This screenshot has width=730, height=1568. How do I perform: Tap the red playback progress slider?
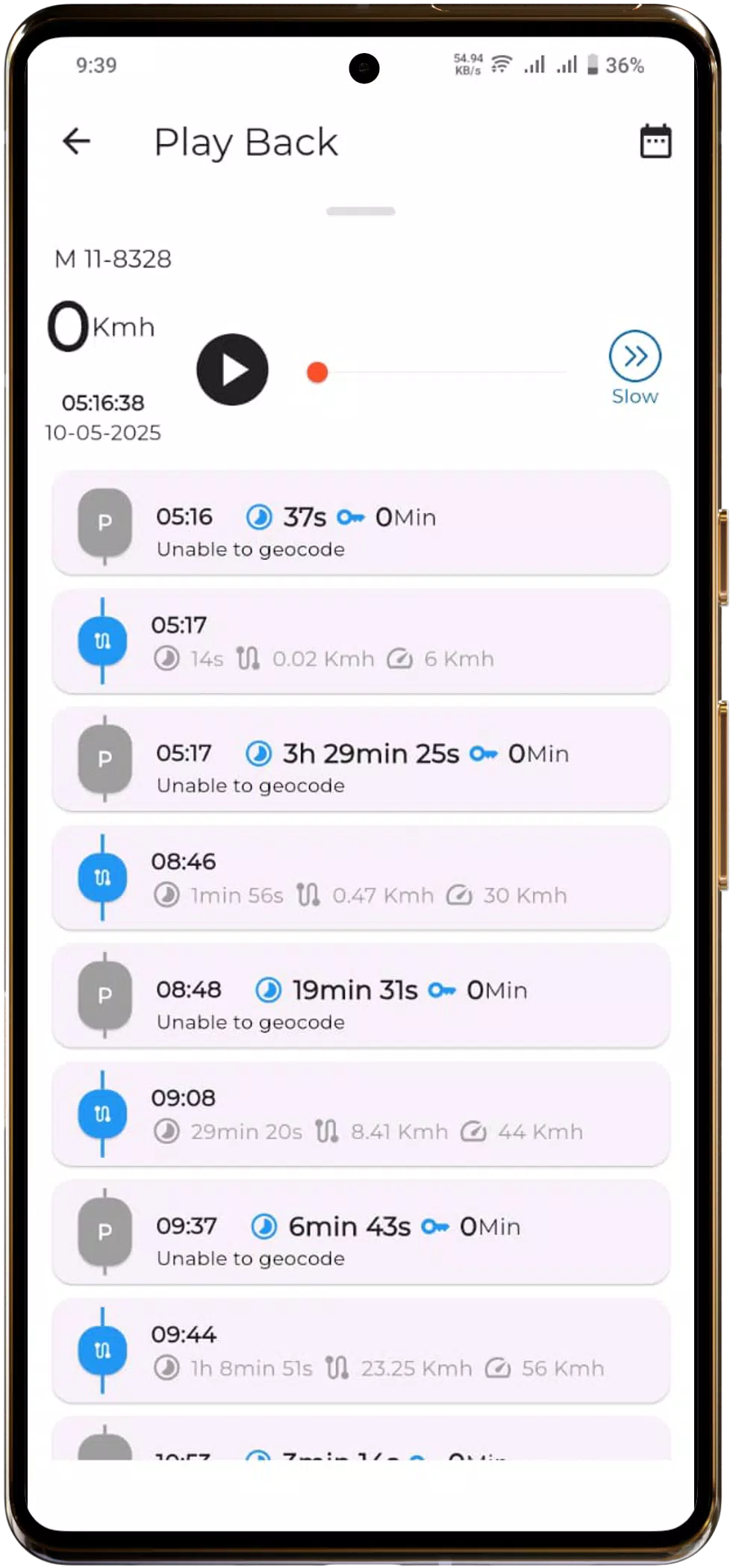tap(317, 372)
